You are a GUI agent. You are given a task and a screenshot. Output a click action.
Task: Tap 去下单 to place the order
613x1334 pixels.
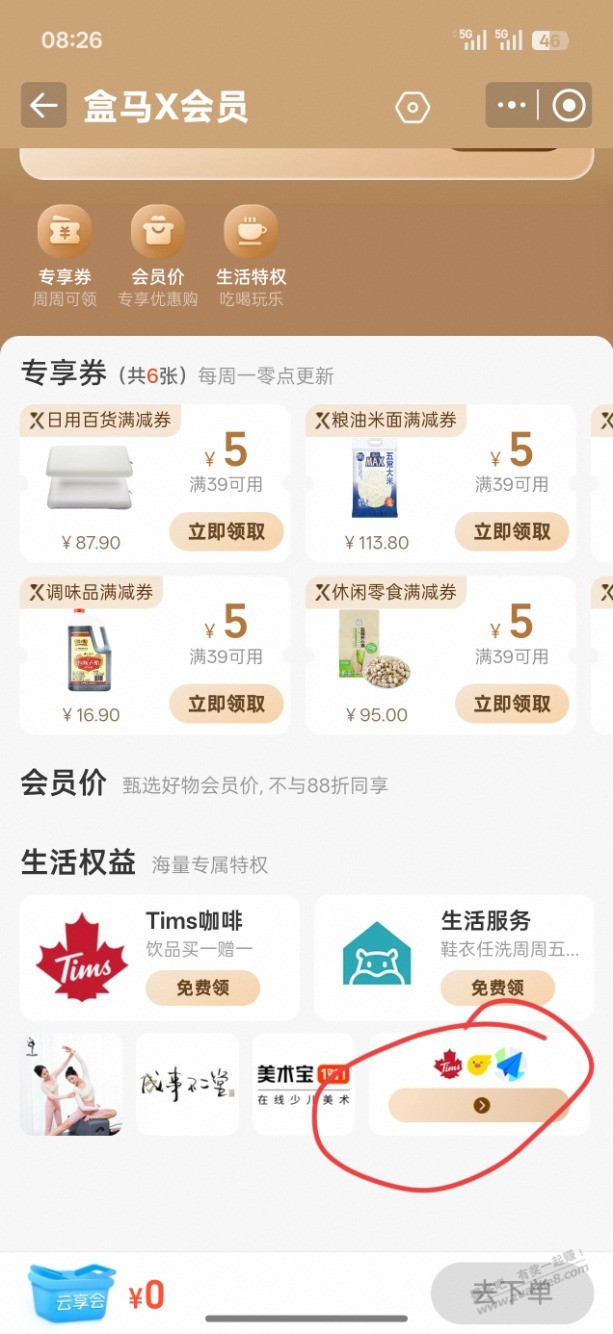(511, 1294)
